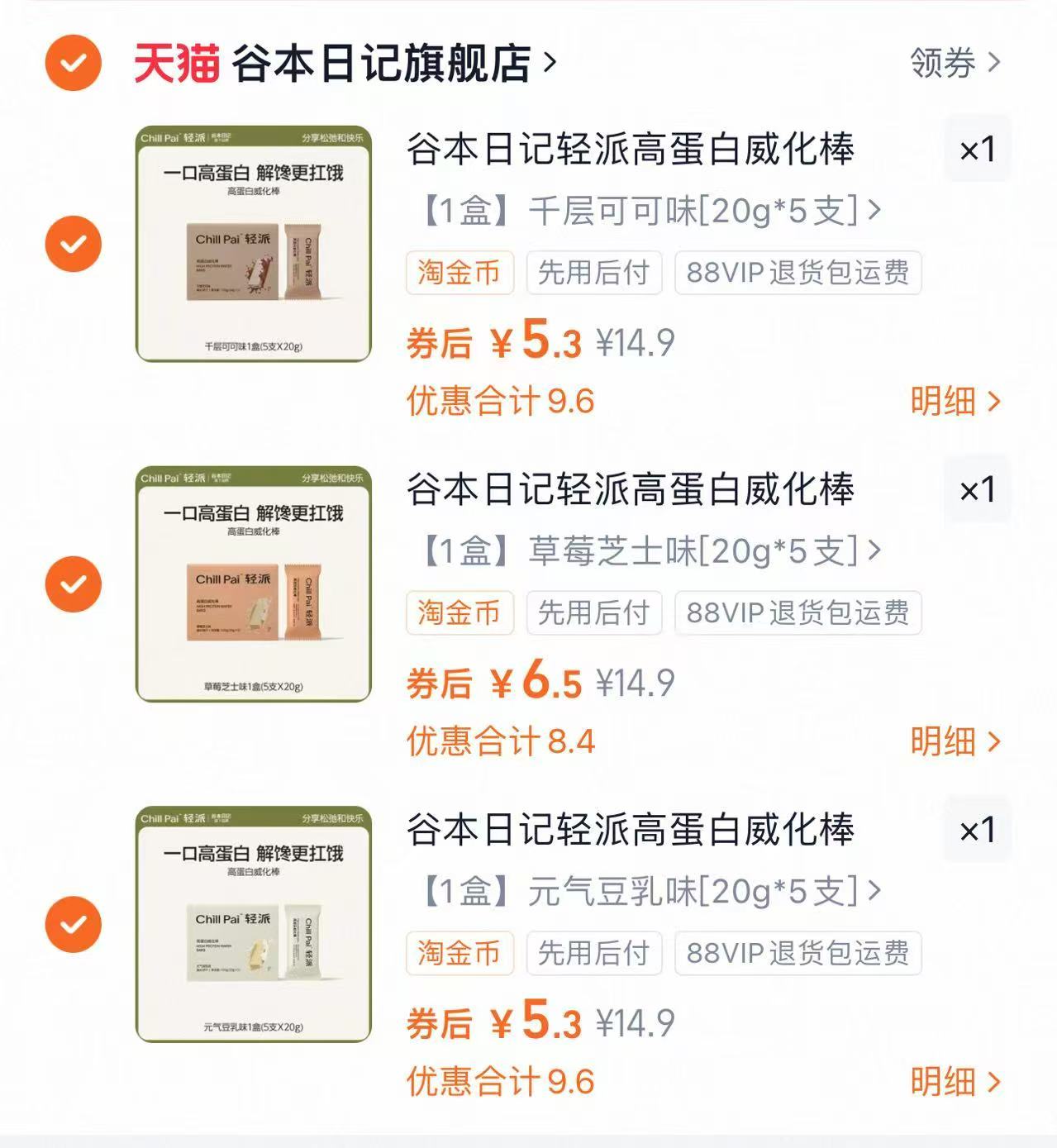Deselect the store checkbox for 谷本日记旗舰店
1057x1148 pixels.
(x=73, y=63)
